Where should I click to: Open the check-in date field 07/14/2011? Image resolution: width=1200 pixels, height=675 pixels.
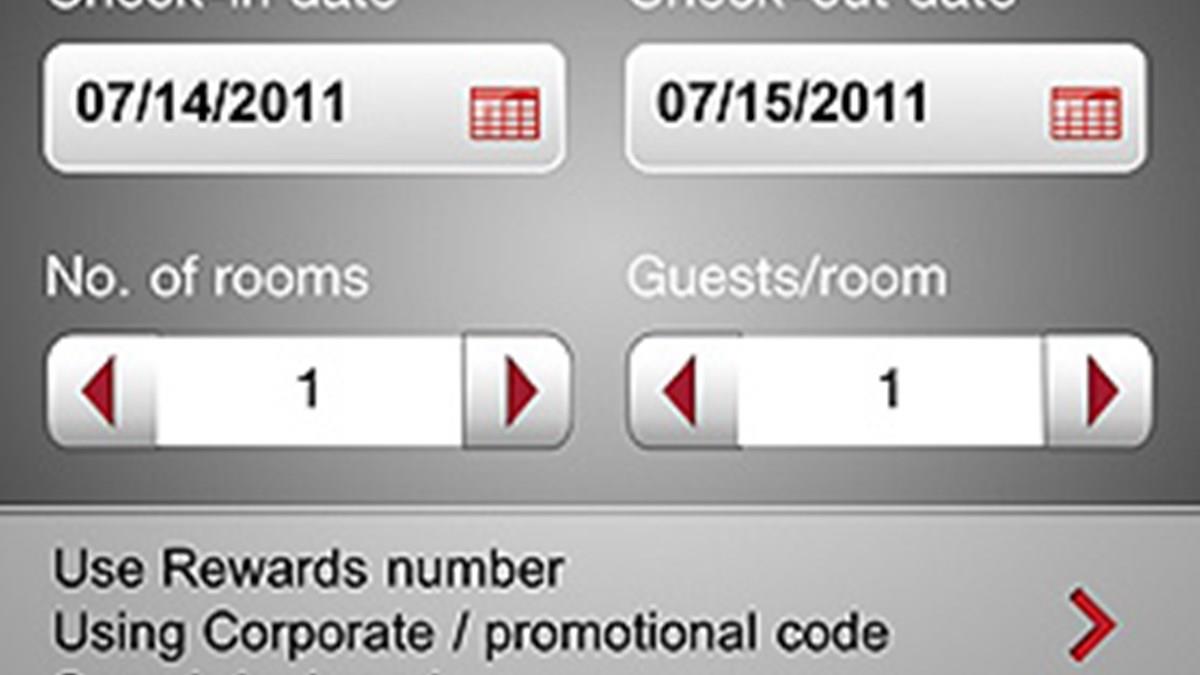pos(304,107)
